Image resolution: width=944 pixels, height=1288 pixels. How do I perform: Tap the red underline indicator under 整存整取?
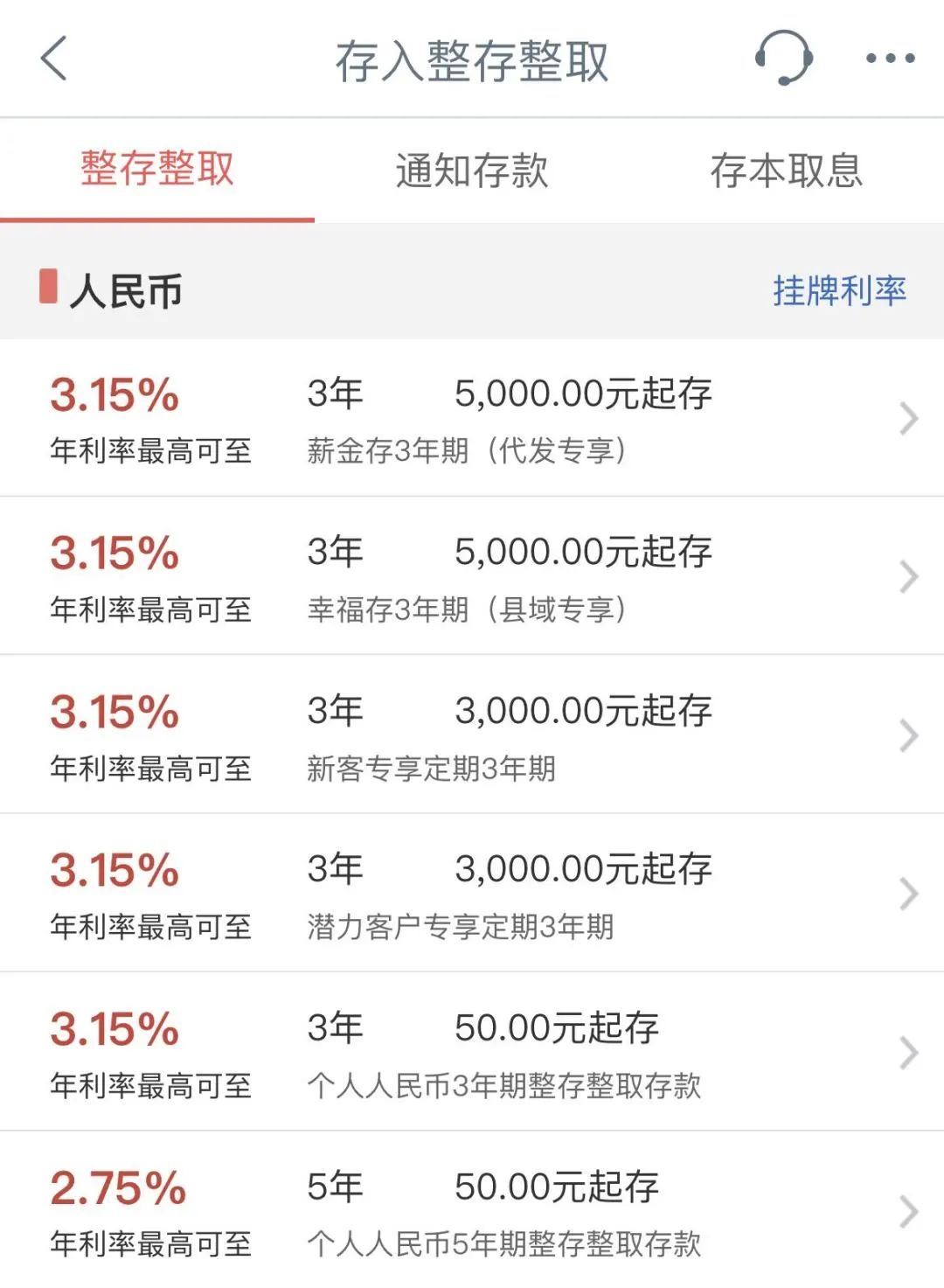point(157,220)
